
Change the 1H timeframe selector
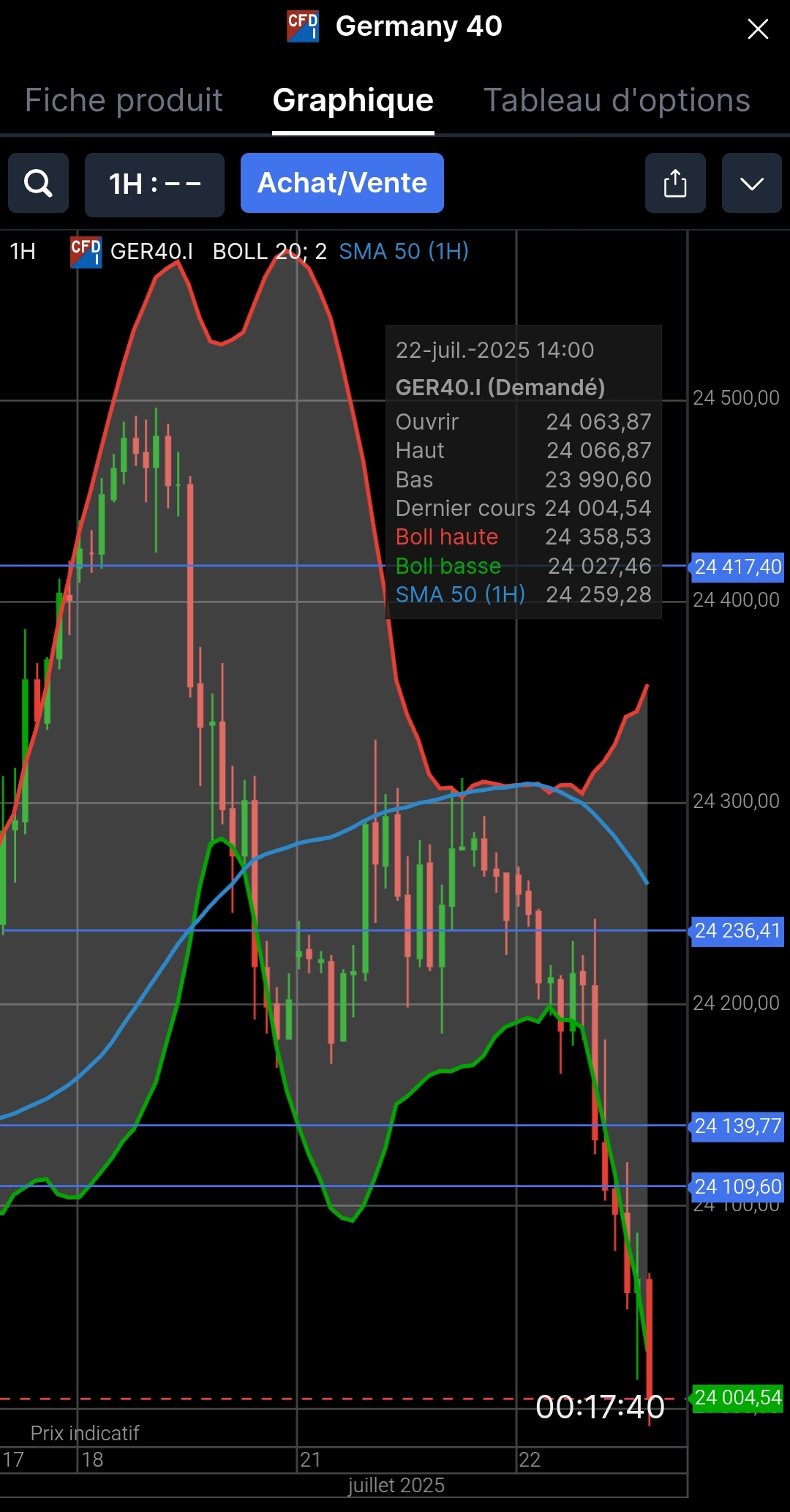click(154, 184)
